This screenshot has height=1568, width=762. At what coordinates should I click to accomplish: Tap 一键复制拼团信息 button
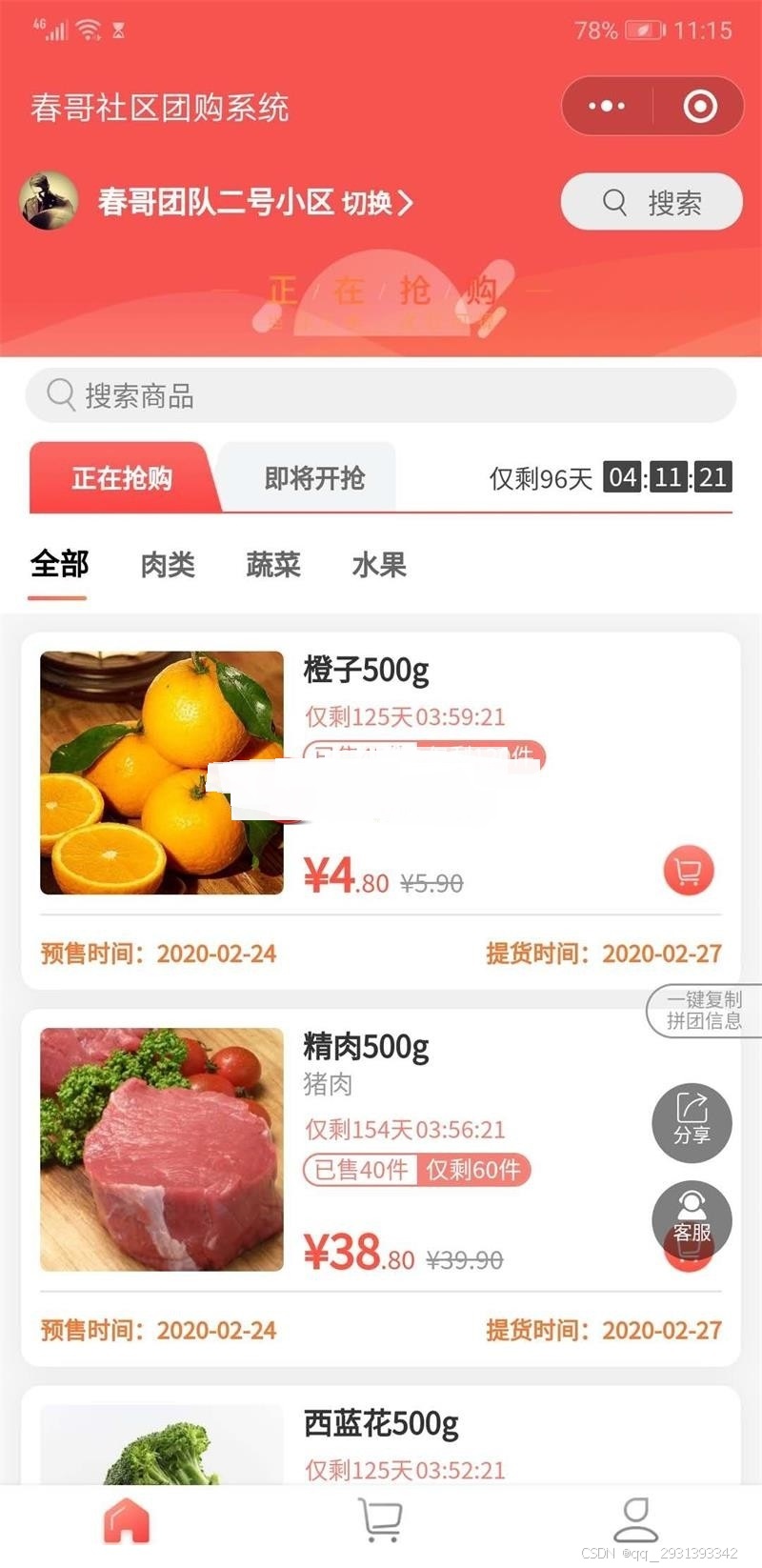click(704, 1011)
